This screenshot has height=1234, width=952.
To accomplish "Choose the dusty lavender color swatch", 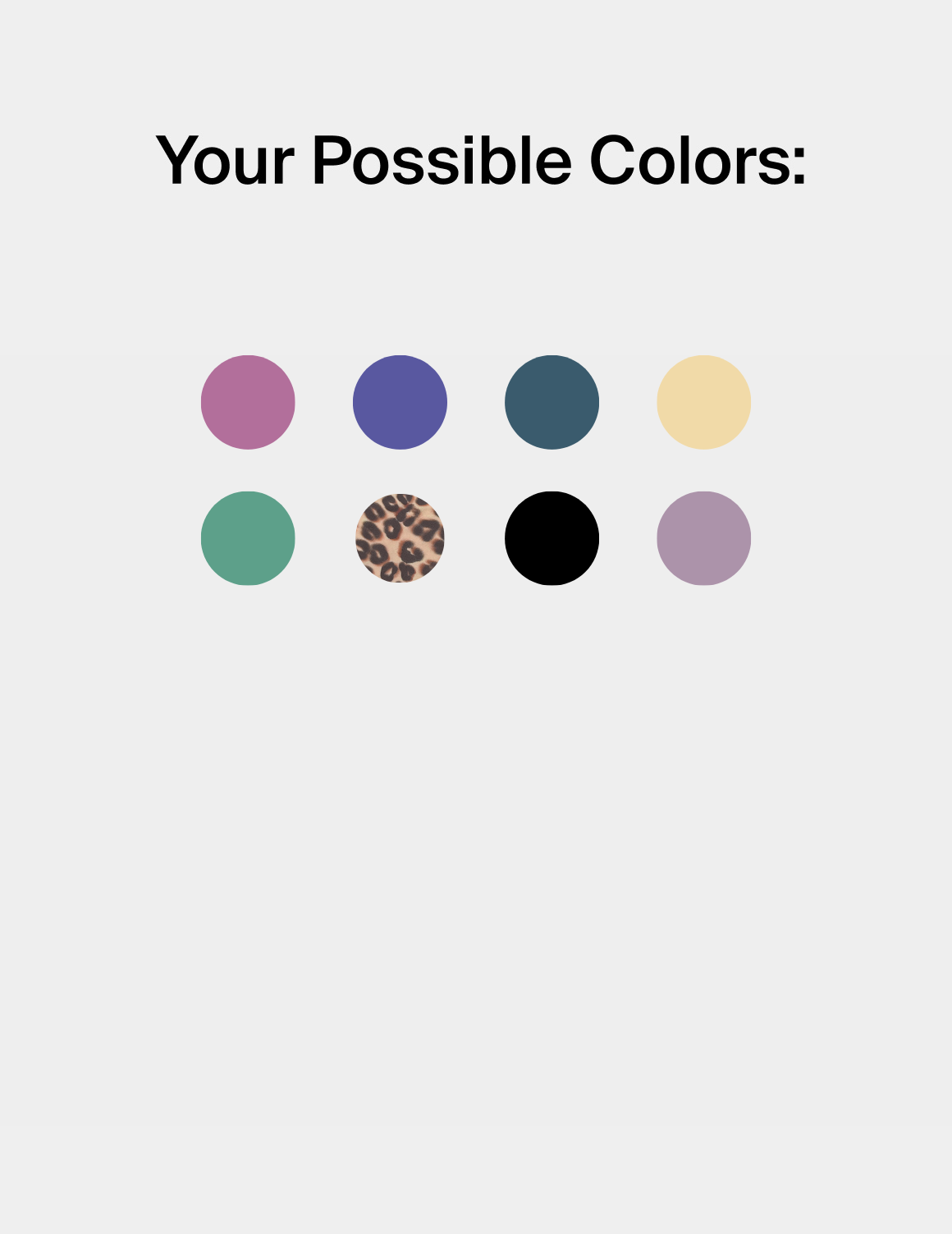I will (x=703, y=538).
